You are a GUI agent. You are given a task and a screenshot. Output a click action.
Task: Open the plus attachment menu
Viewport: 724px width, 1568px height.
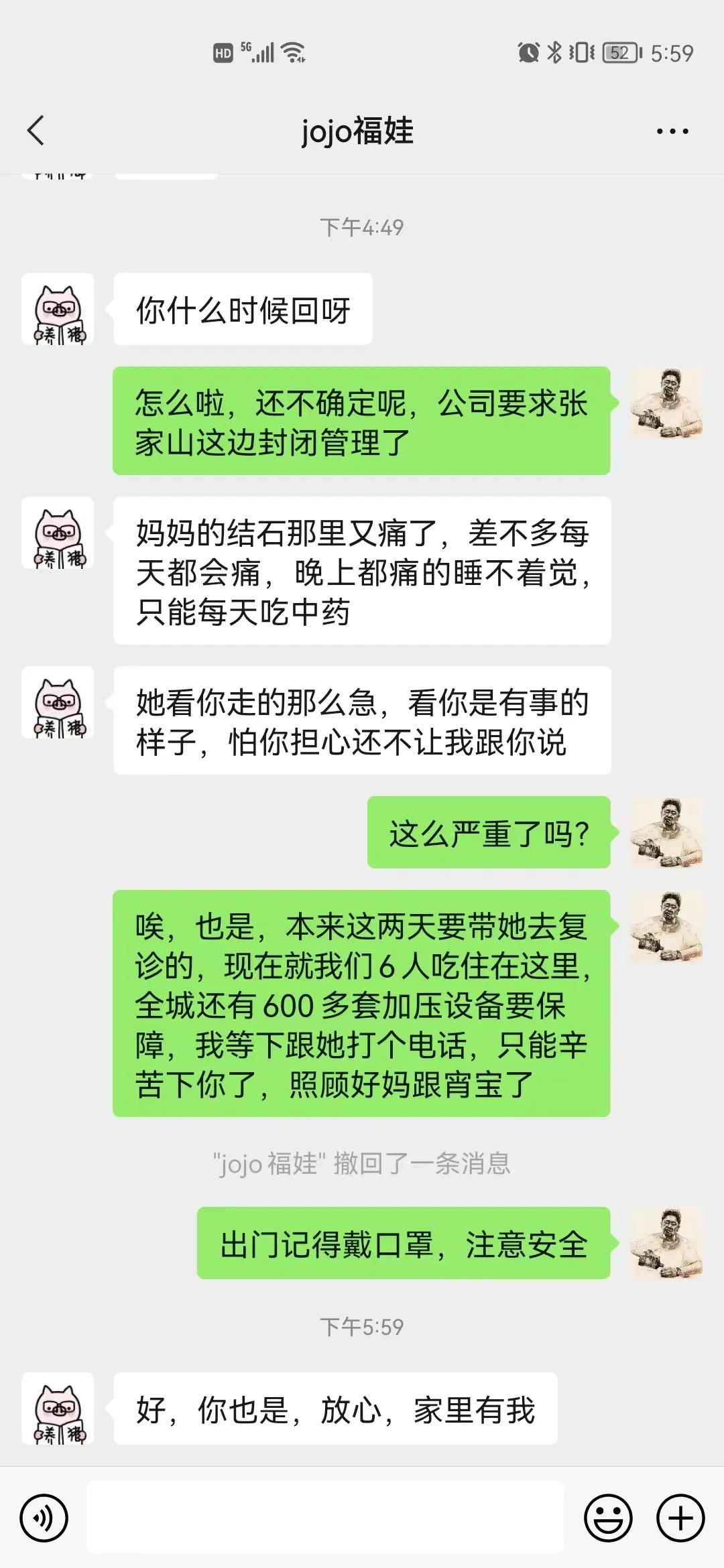[x=680, y=1518]
